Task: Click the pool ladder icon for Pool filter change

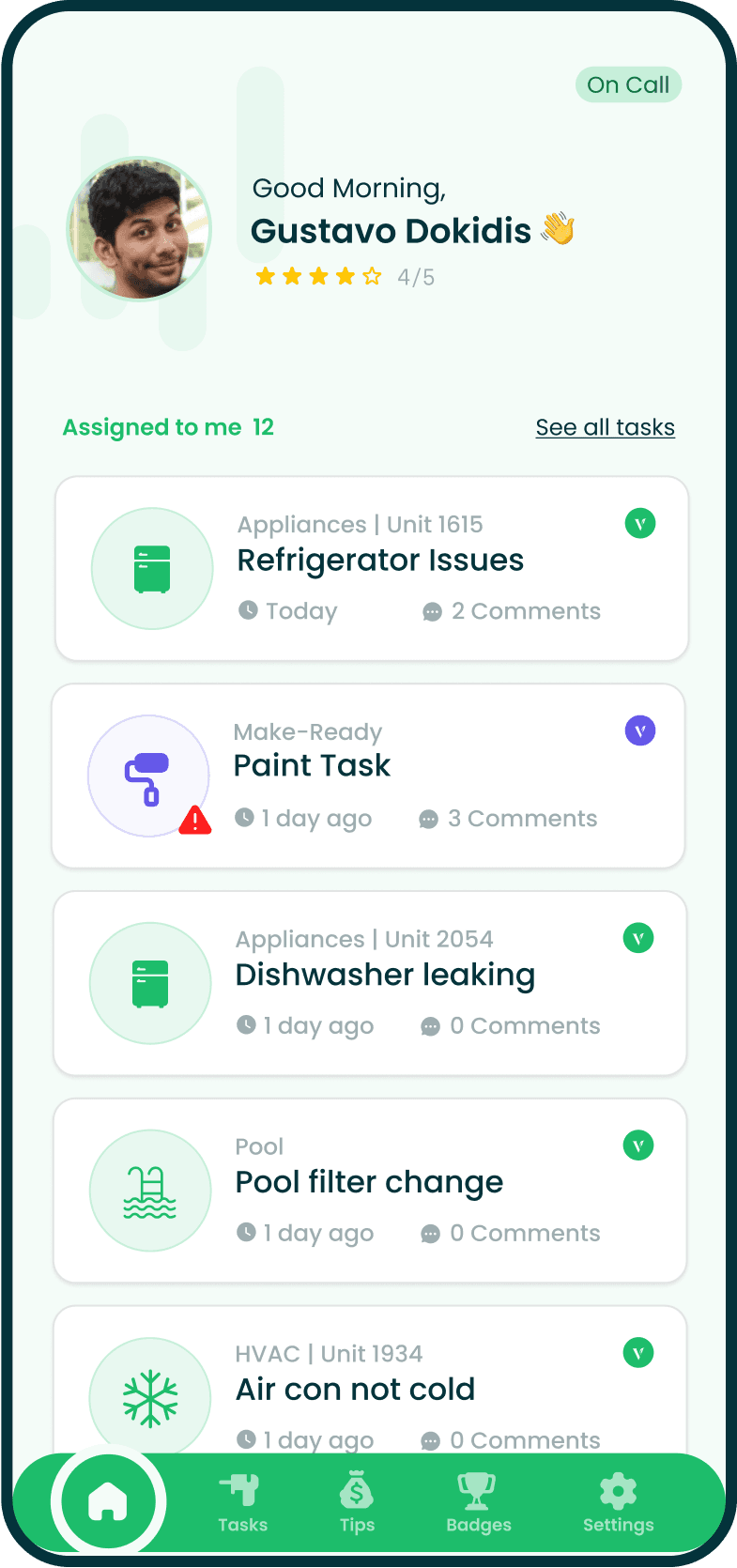Action: tap(150, 1190)
